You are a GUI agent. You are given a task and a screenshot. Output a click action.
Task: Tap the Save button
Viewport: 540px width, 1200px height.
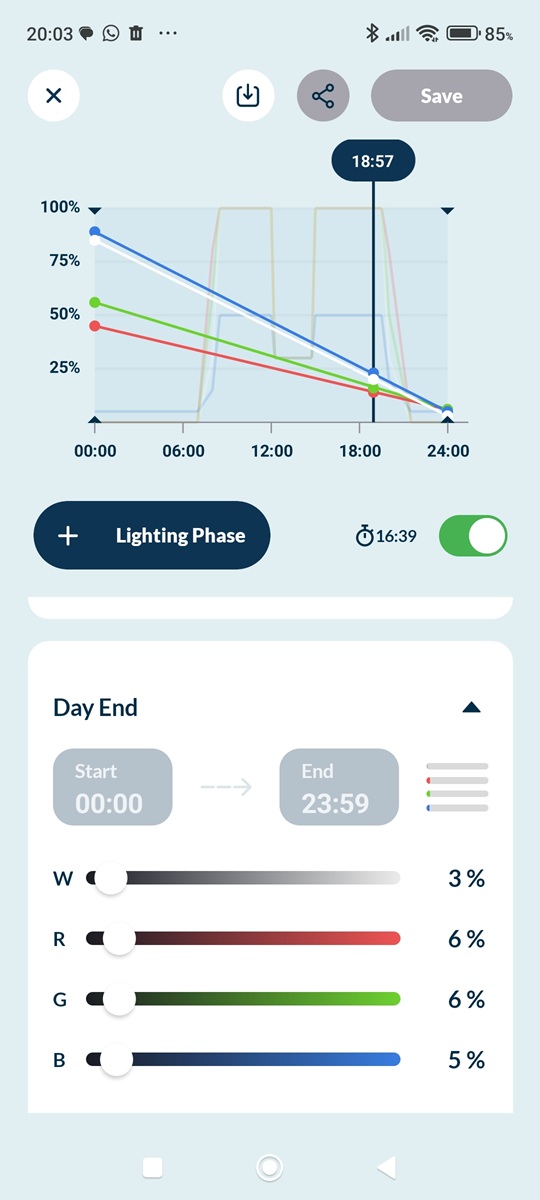(441, 96)
